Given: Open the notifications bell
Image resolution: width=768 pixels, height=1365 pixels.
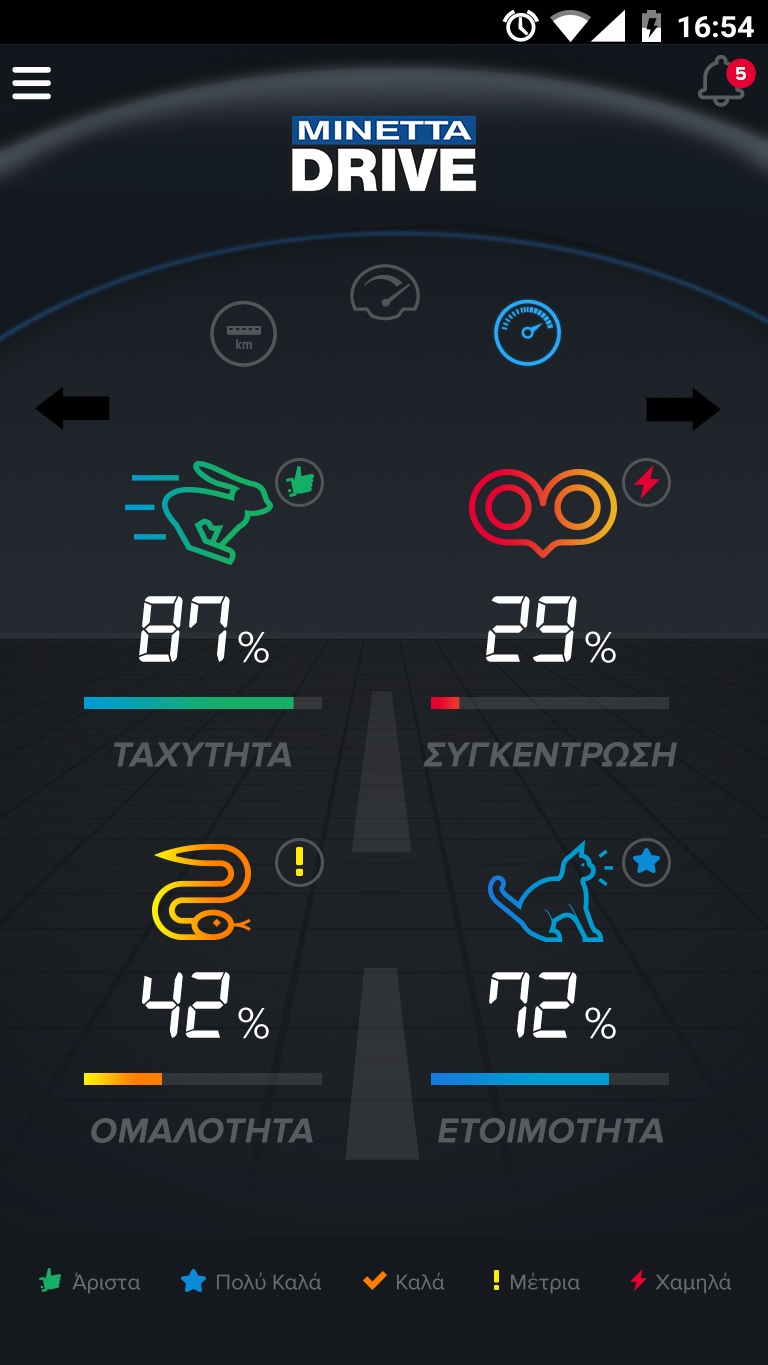Looking at the screenshot, I should point(722,81).
